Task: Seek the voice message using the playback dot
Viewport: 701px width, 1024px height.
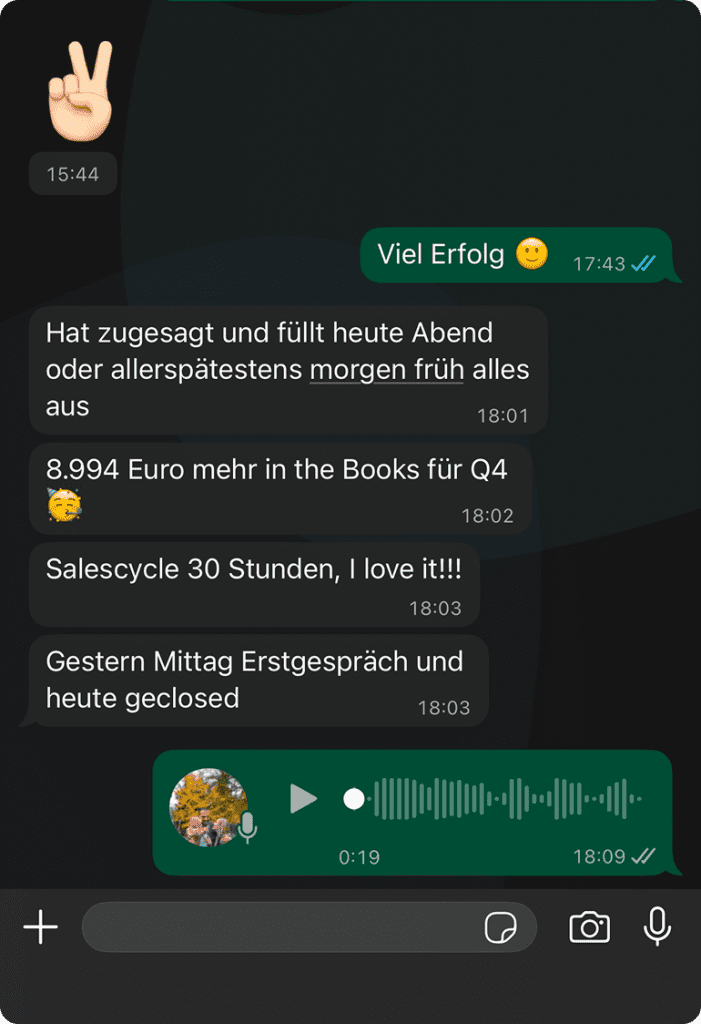Action: [x=354, y=799]
